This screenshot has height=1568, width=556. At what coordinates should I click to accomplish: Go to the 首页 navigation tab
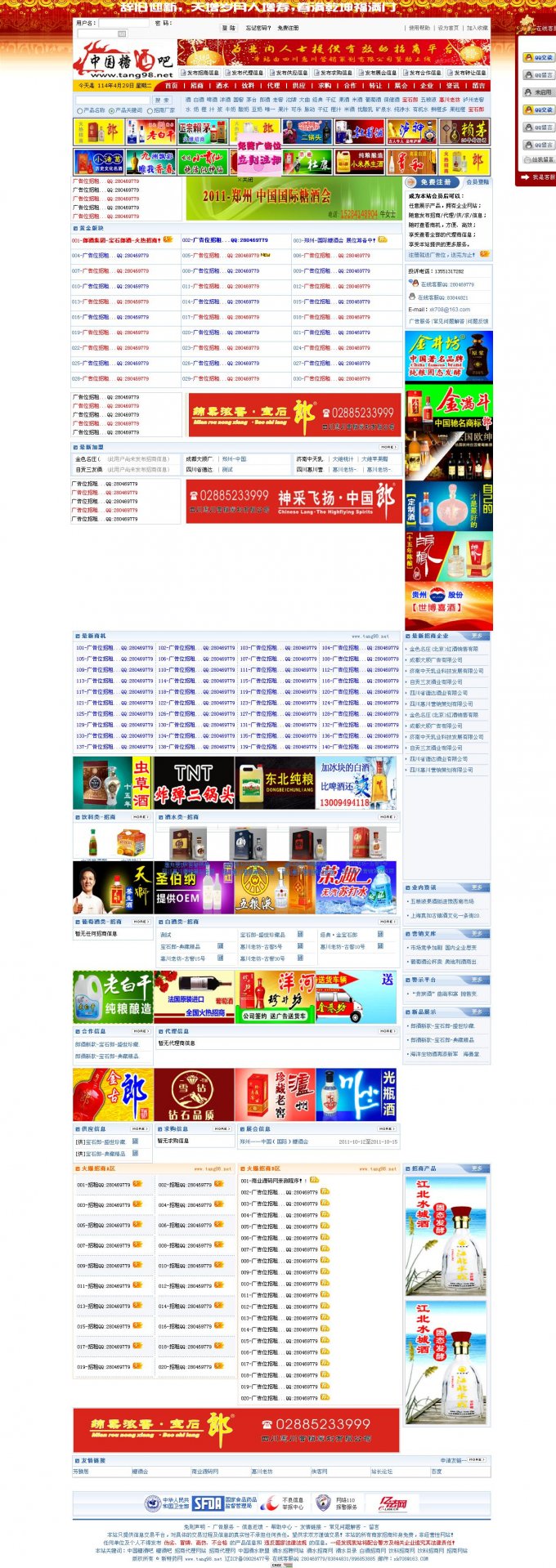tap(171, 85)
